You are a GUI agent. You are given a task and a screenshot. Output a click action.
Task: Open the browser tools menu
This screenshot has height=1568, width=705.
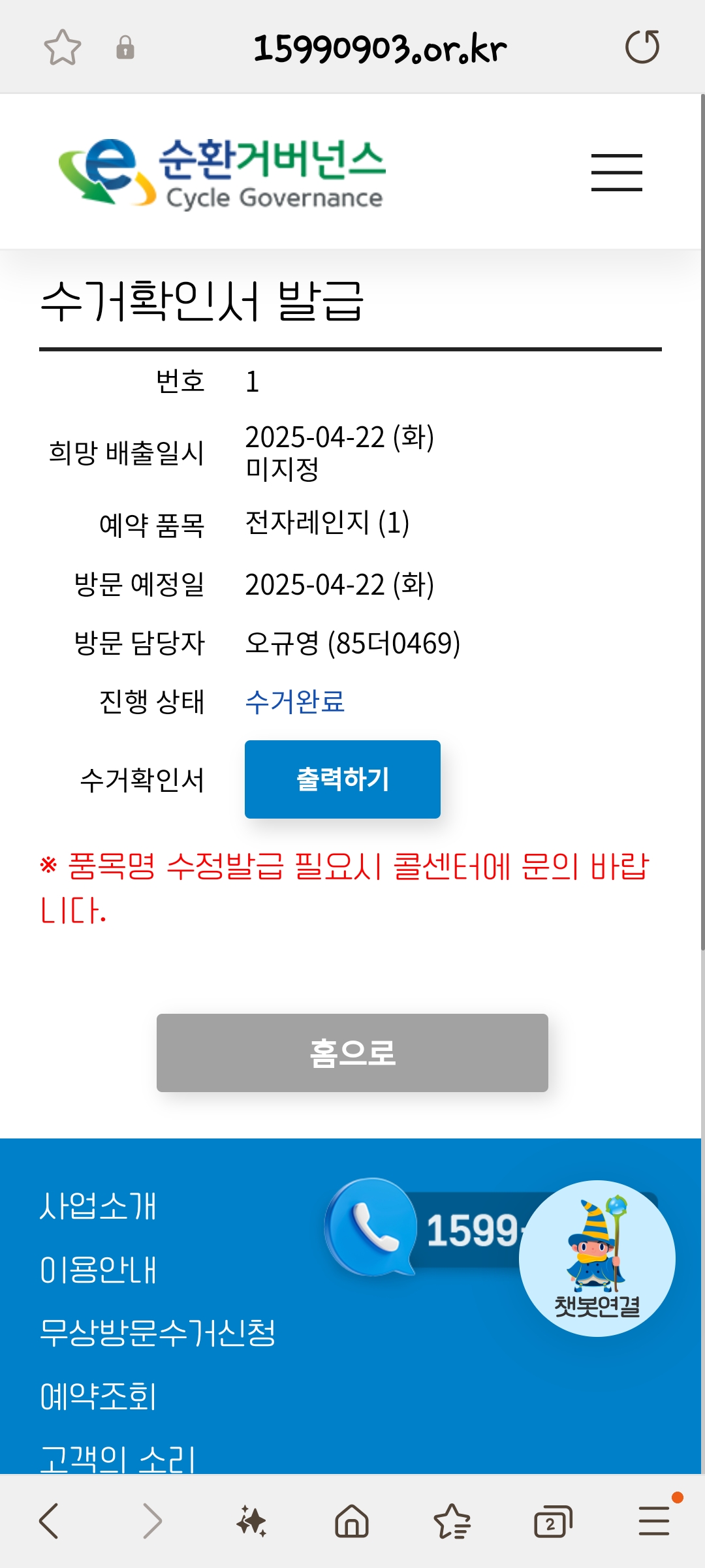tap(654, 1520)
